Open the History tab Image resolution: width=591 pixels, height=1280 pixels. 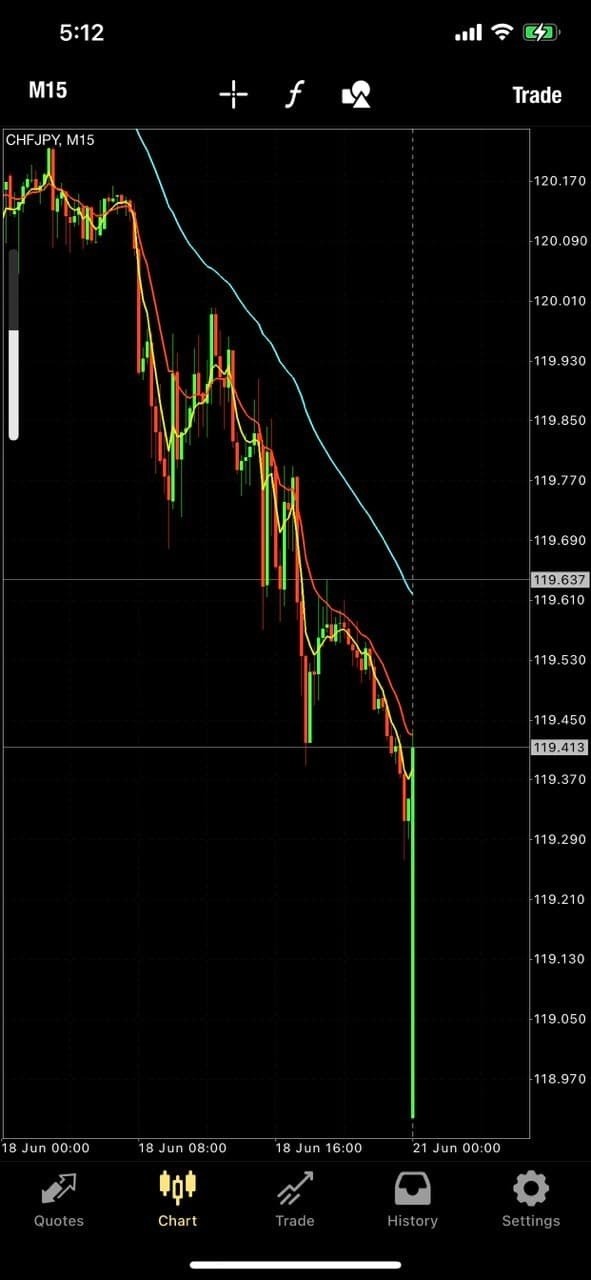pos(413,1200)
